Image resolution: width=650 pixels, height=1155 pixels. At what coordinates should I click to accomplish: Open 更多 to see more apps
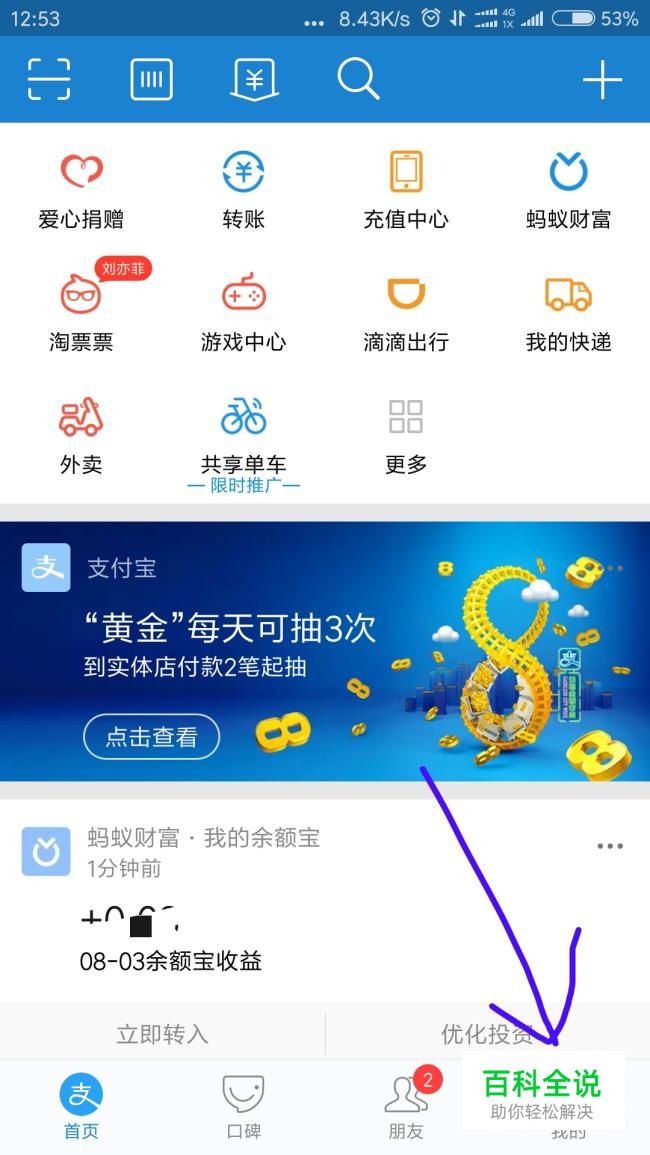[406, 435]
